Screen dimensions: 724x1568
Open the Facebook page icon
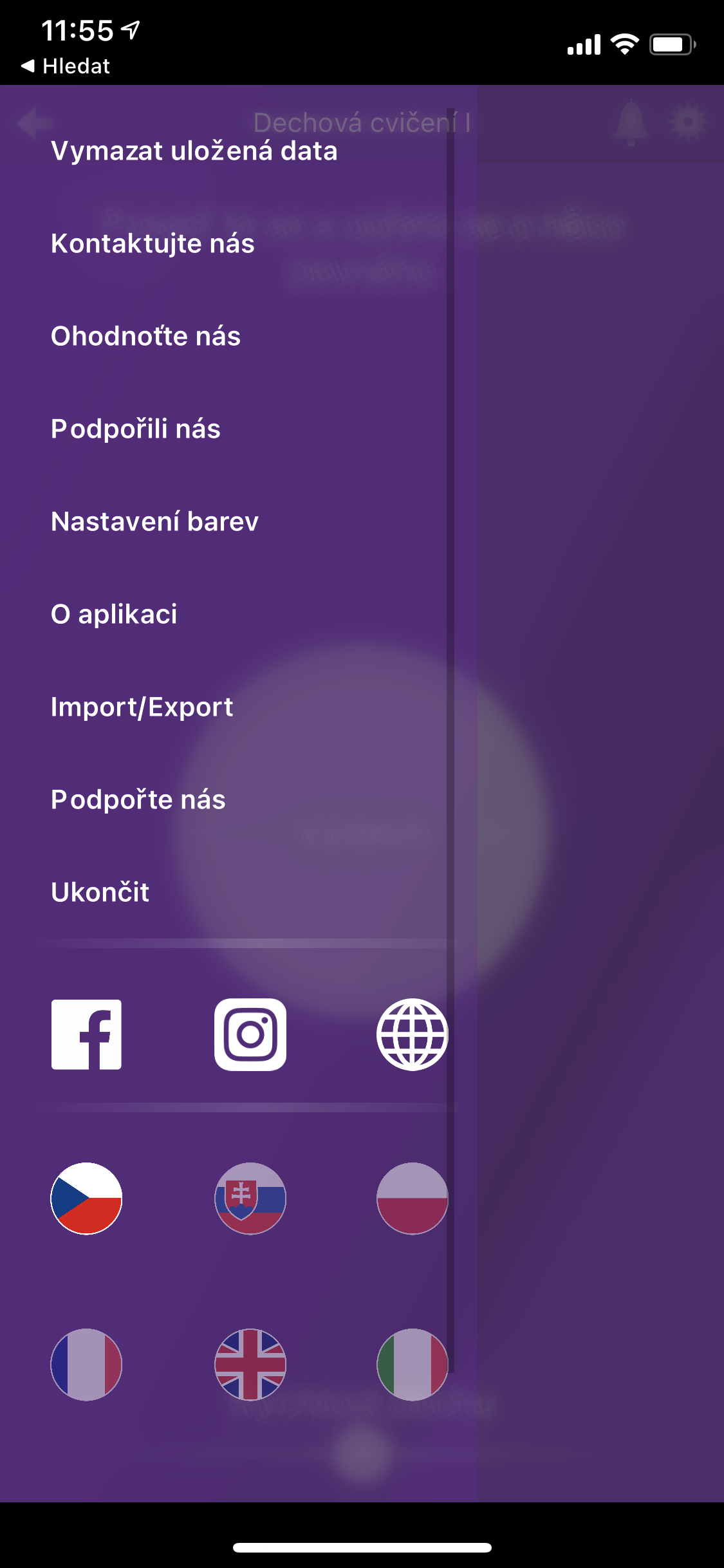(x=86, y=1034)
